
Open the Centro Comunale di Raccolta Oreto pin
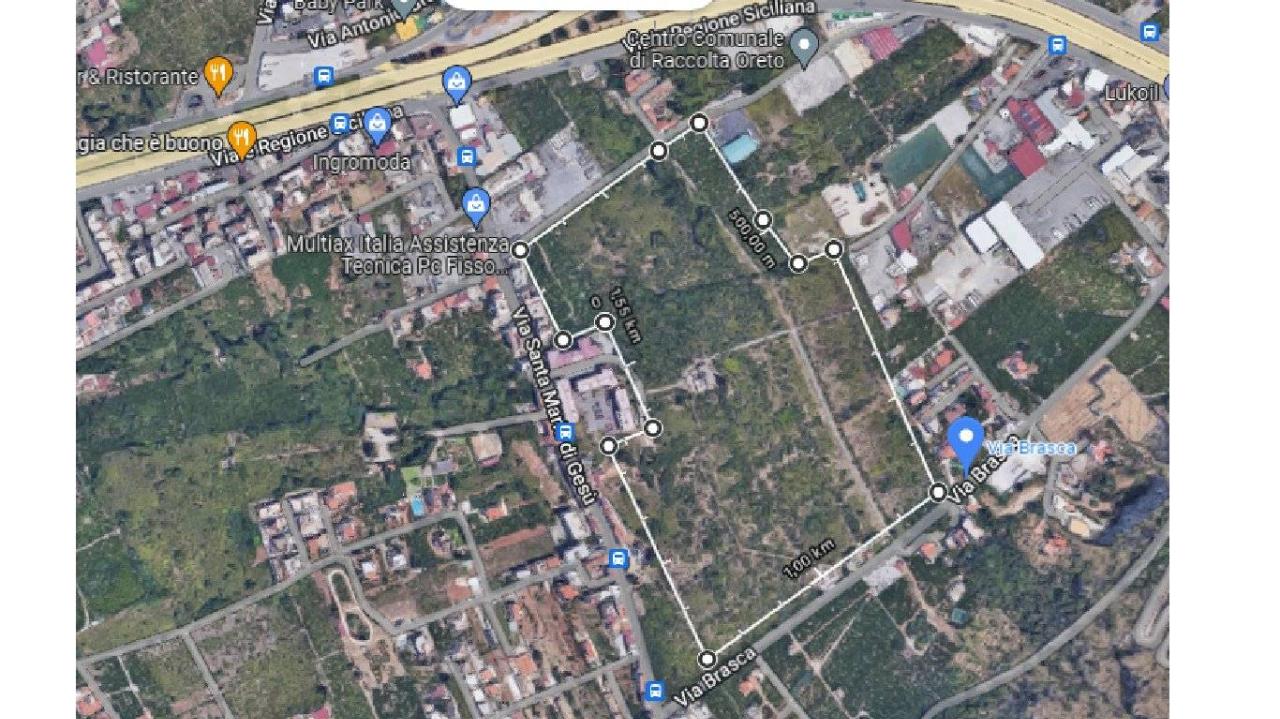click(x=804, y=44)
